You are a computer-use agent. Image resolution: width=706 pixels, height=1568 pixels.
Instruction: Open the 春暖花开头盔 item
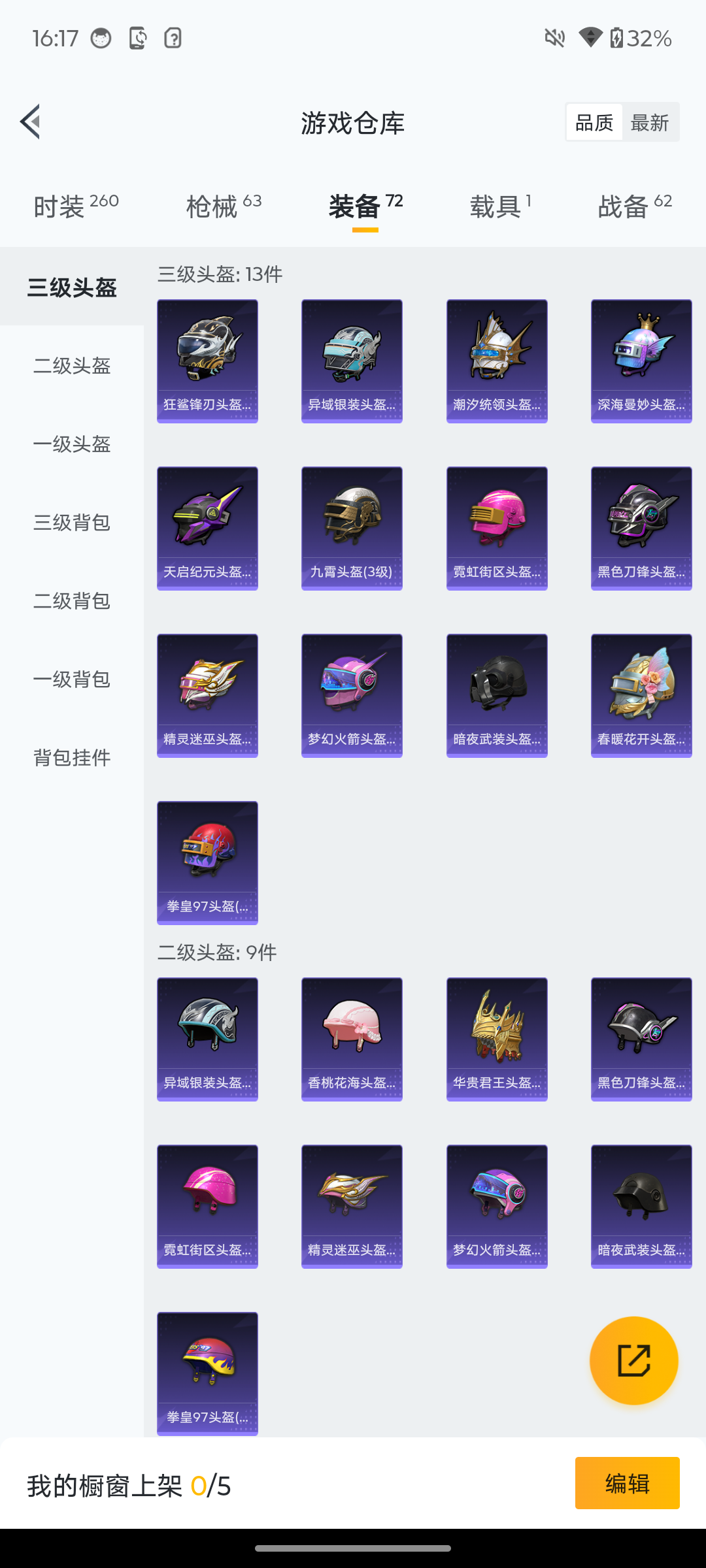coord(641,695)
